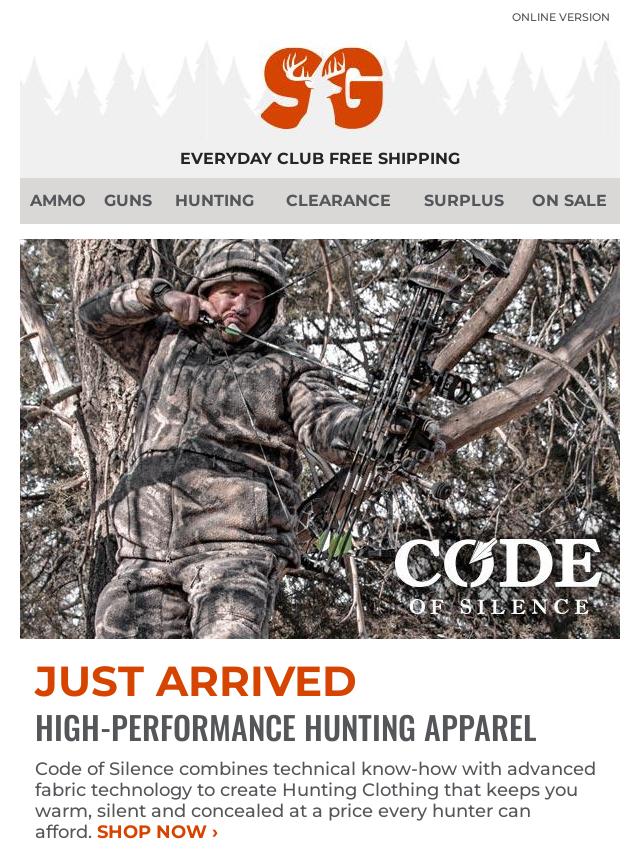This screenshot has width=640, height=854.
Task: Open the Surplus category
Action: [x=463, y=200]
